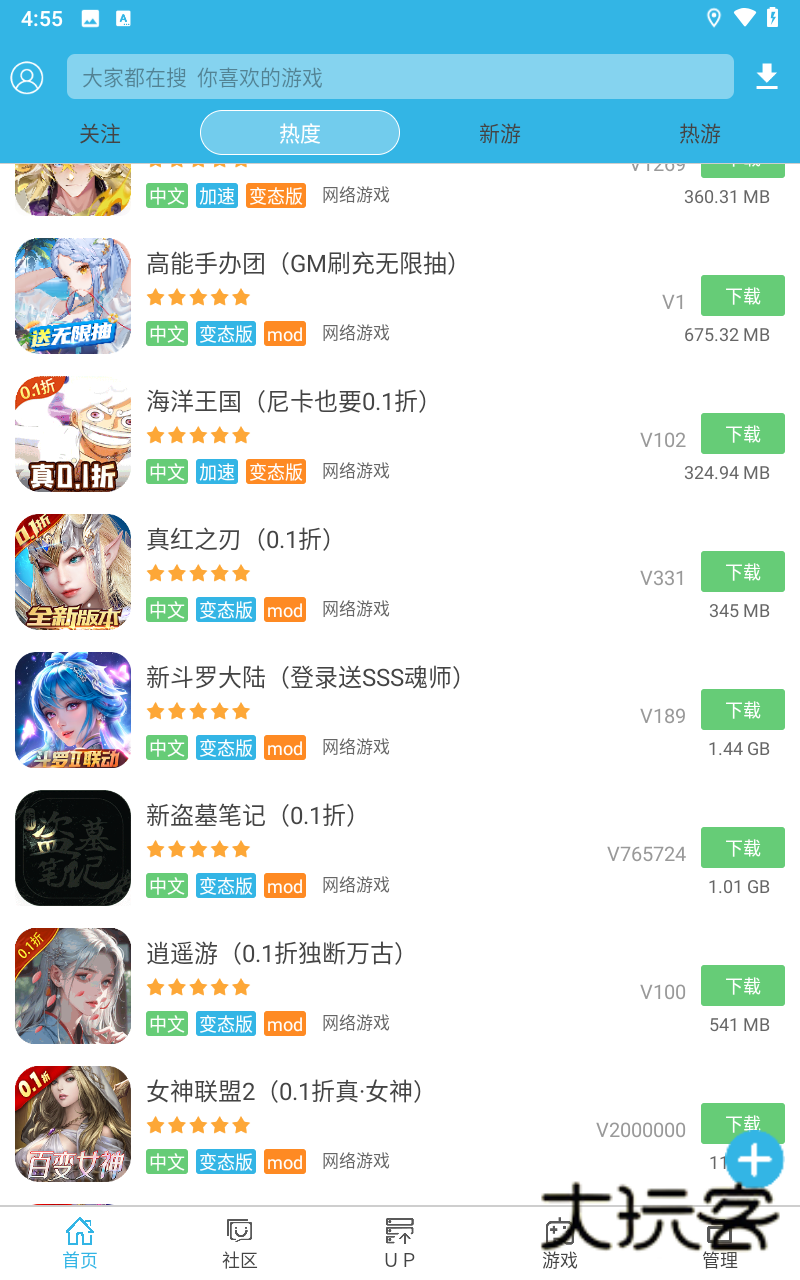Toggle the mod tag on 真红之刃
The image size is (800, 1280).
(x=284, y=609)
